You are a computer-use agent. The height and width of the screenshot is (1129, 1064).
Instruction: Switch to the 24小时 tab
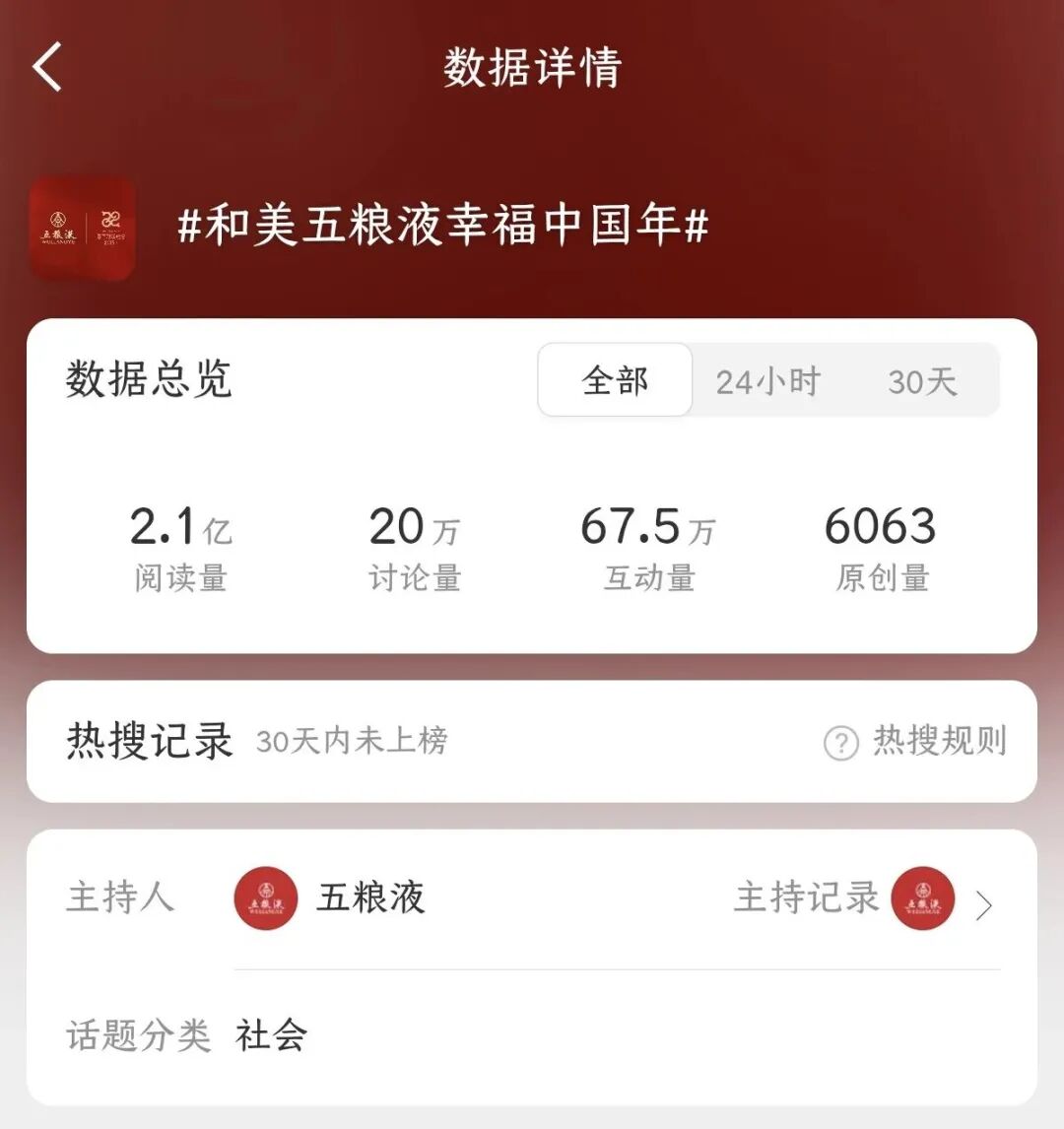(767, 381)
